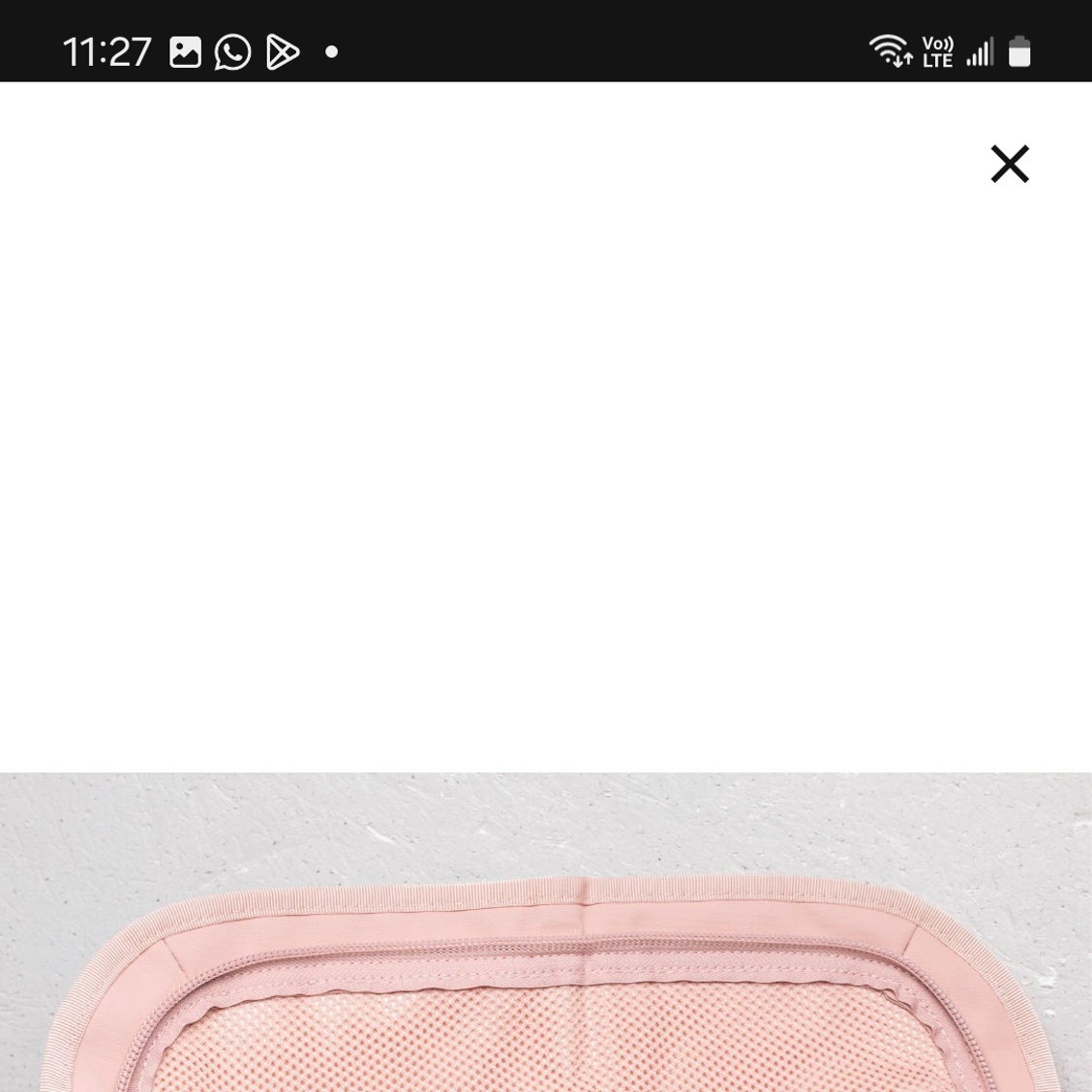
Task: Close the full-screen image viewer
Action: tap(1009, 164)
